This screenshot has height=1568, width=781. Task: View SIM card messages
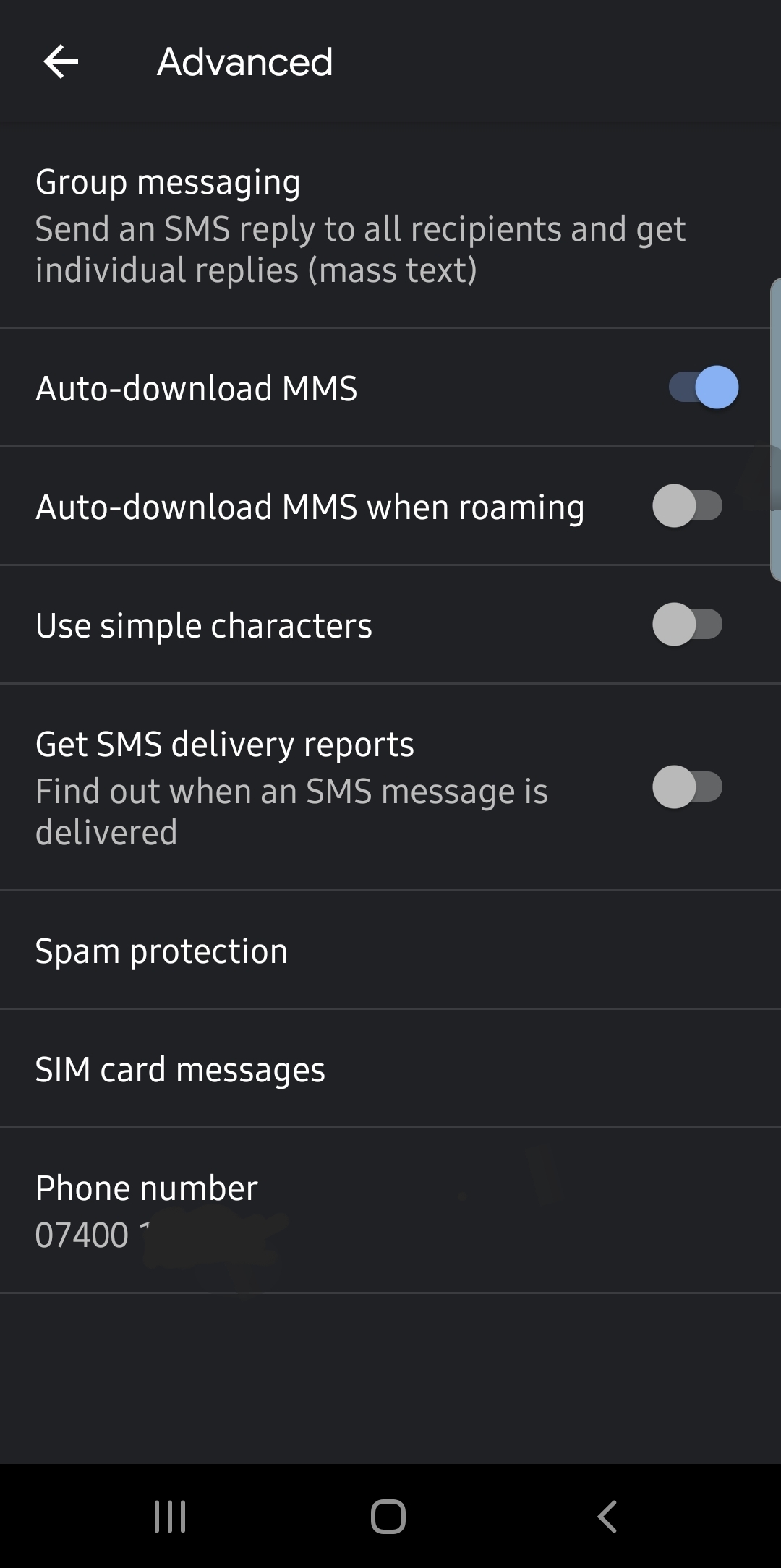click(x=180, y=1068)
